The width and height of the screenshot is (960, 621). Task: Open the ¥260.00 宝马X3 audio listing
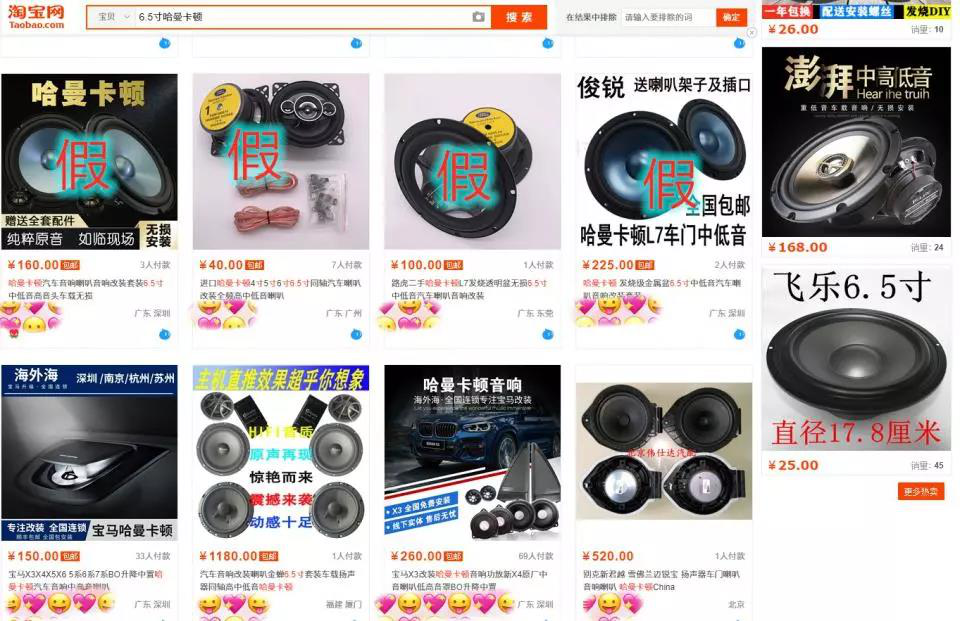[x=472, y=452]
